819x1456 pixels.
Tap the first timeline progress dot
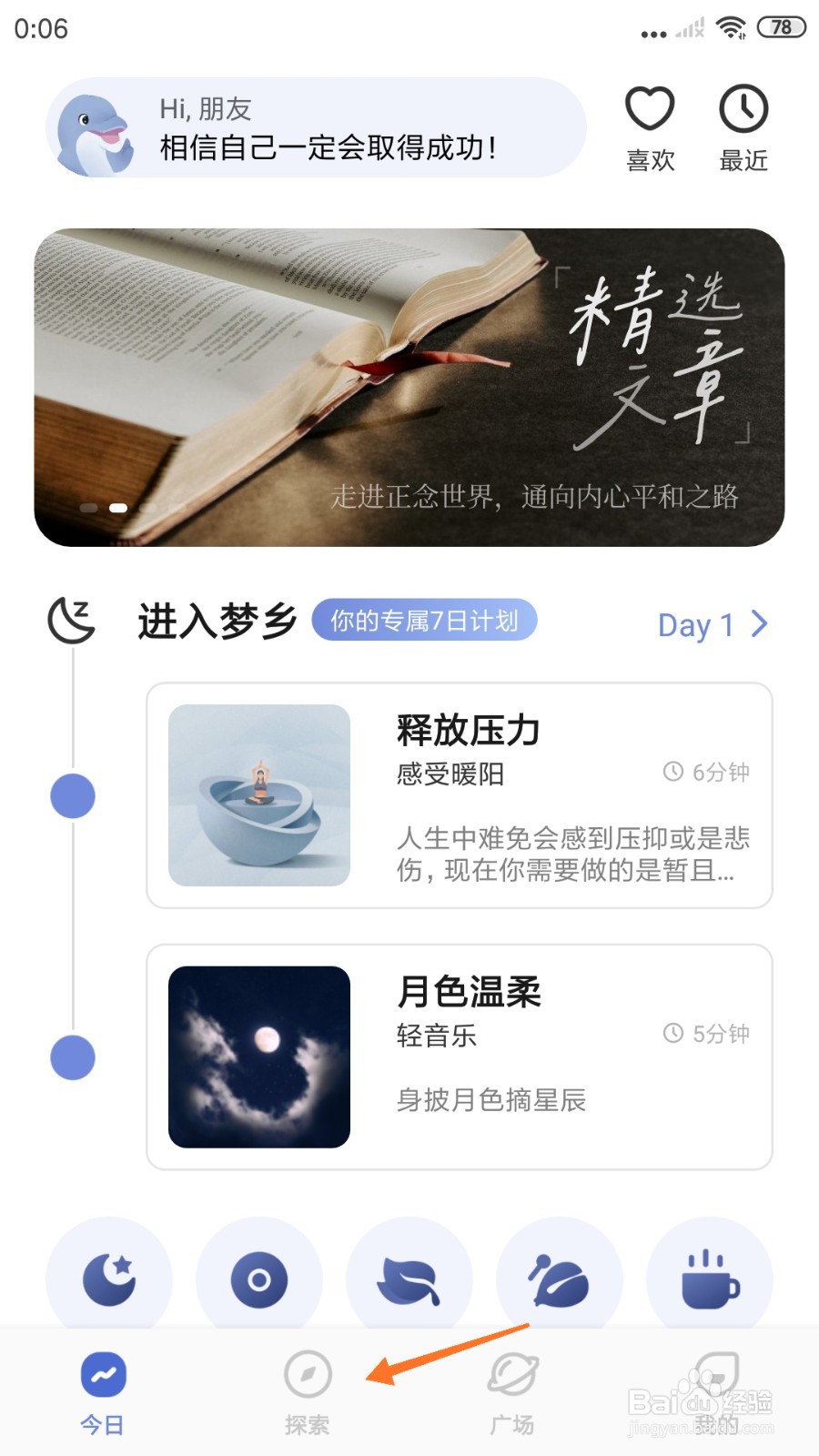pyautogui.click(x=73, y=795)
